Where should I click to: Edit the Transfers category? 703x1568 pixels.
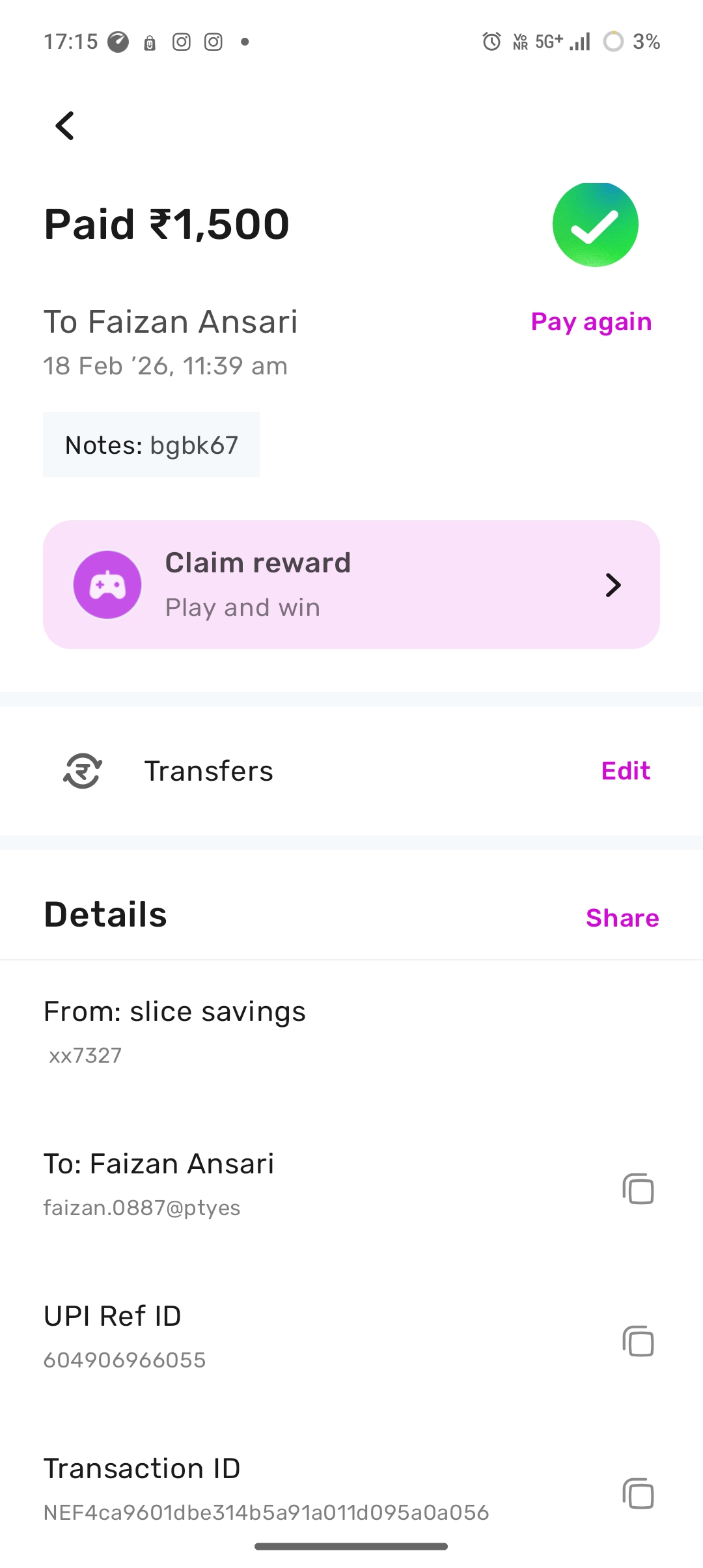coord(625,771)
